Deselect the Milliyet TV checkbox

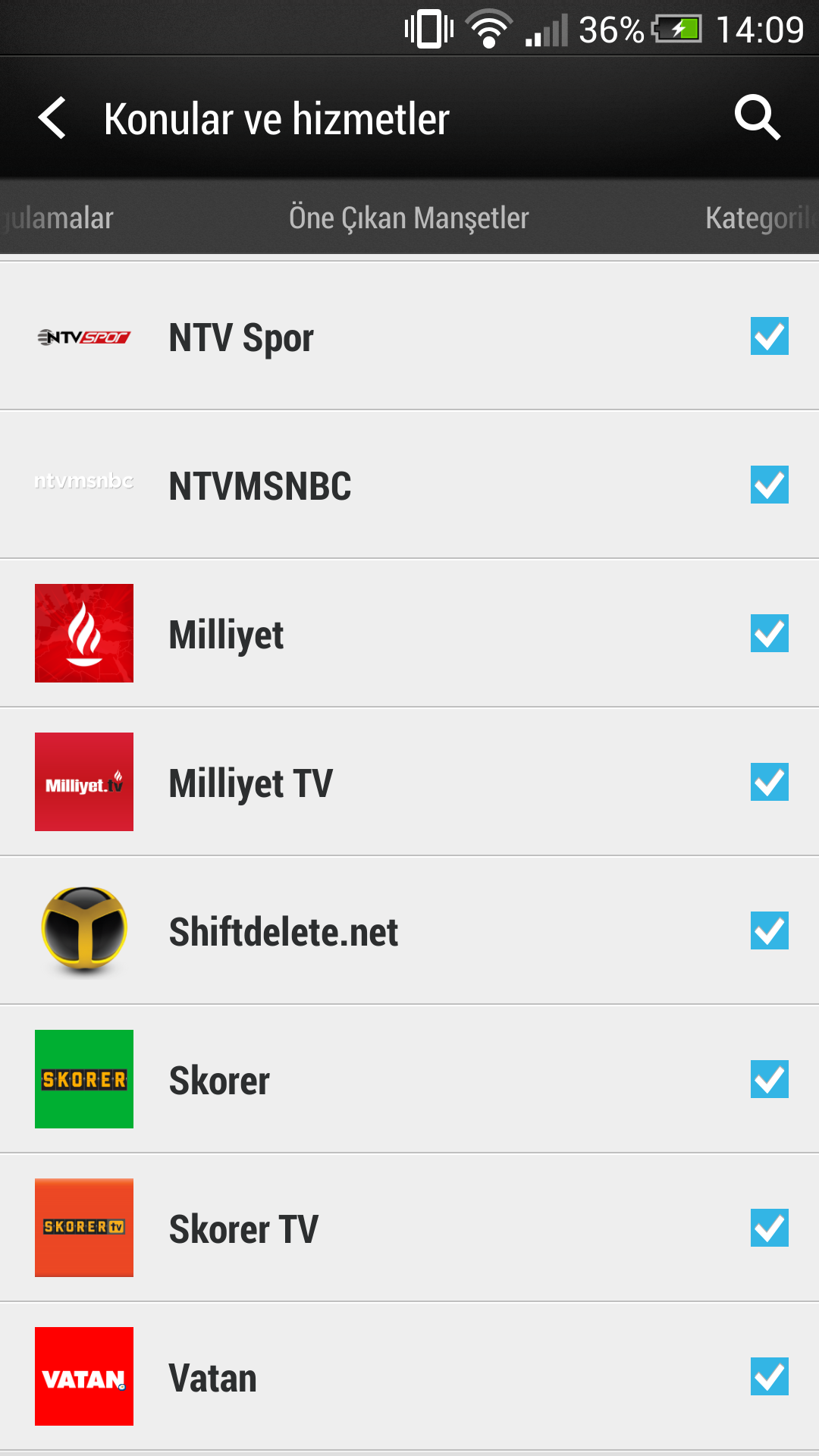point(770,782)
